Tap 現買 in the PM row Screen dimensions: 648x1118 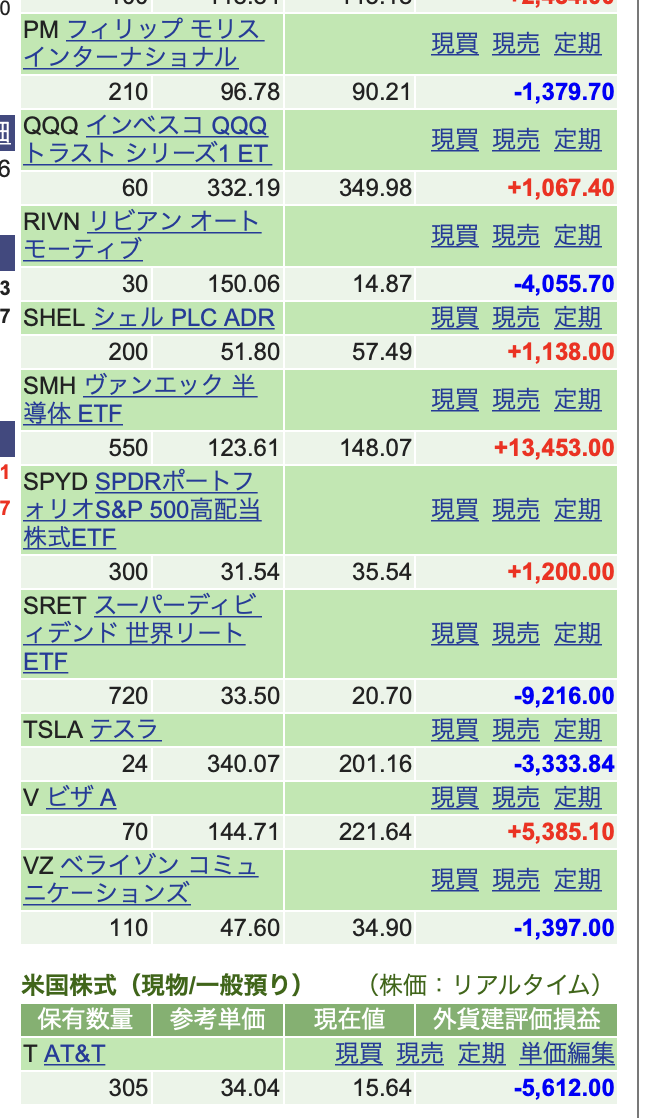pyautogui.click(x=455, y=44)
